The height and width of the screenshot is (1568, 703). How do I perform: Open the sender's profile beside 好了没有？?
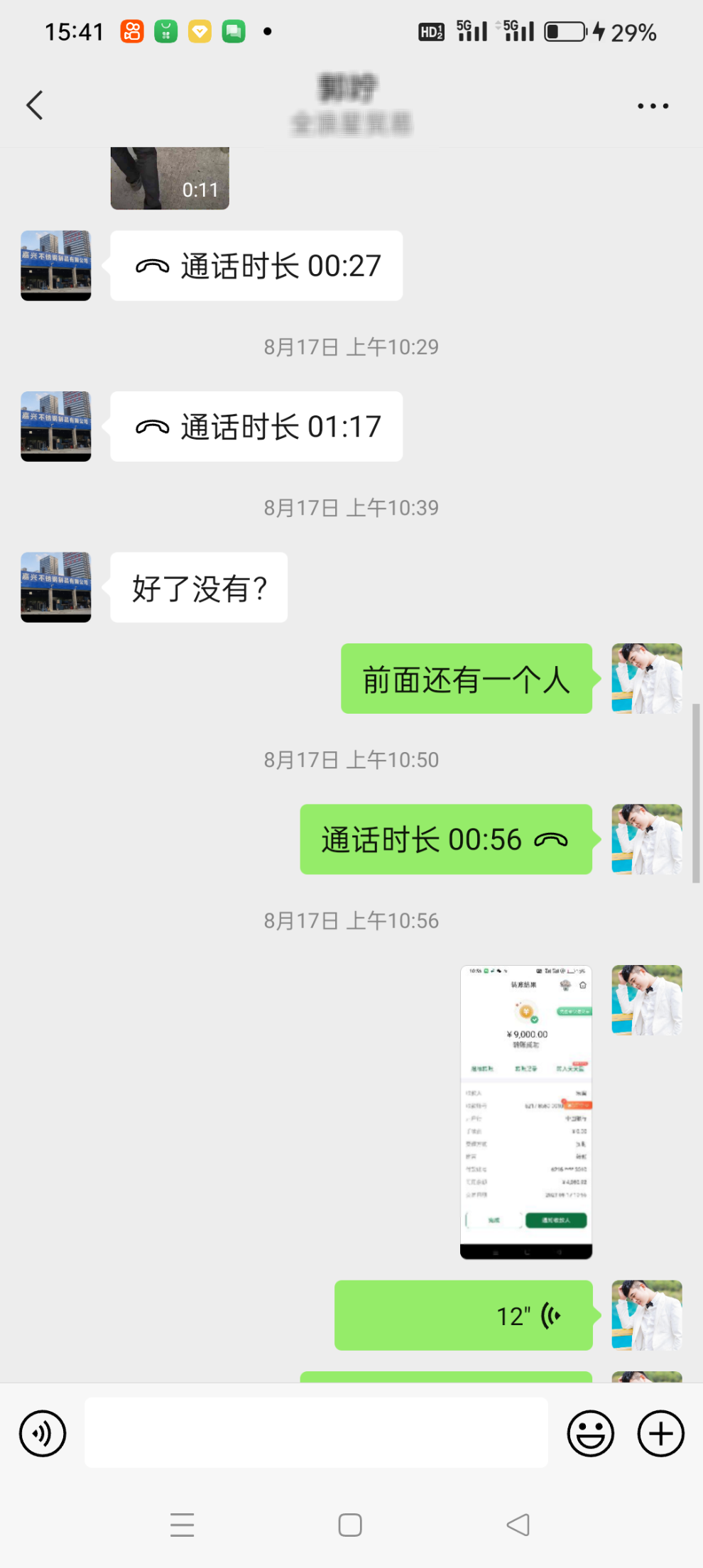coord(56,587)
